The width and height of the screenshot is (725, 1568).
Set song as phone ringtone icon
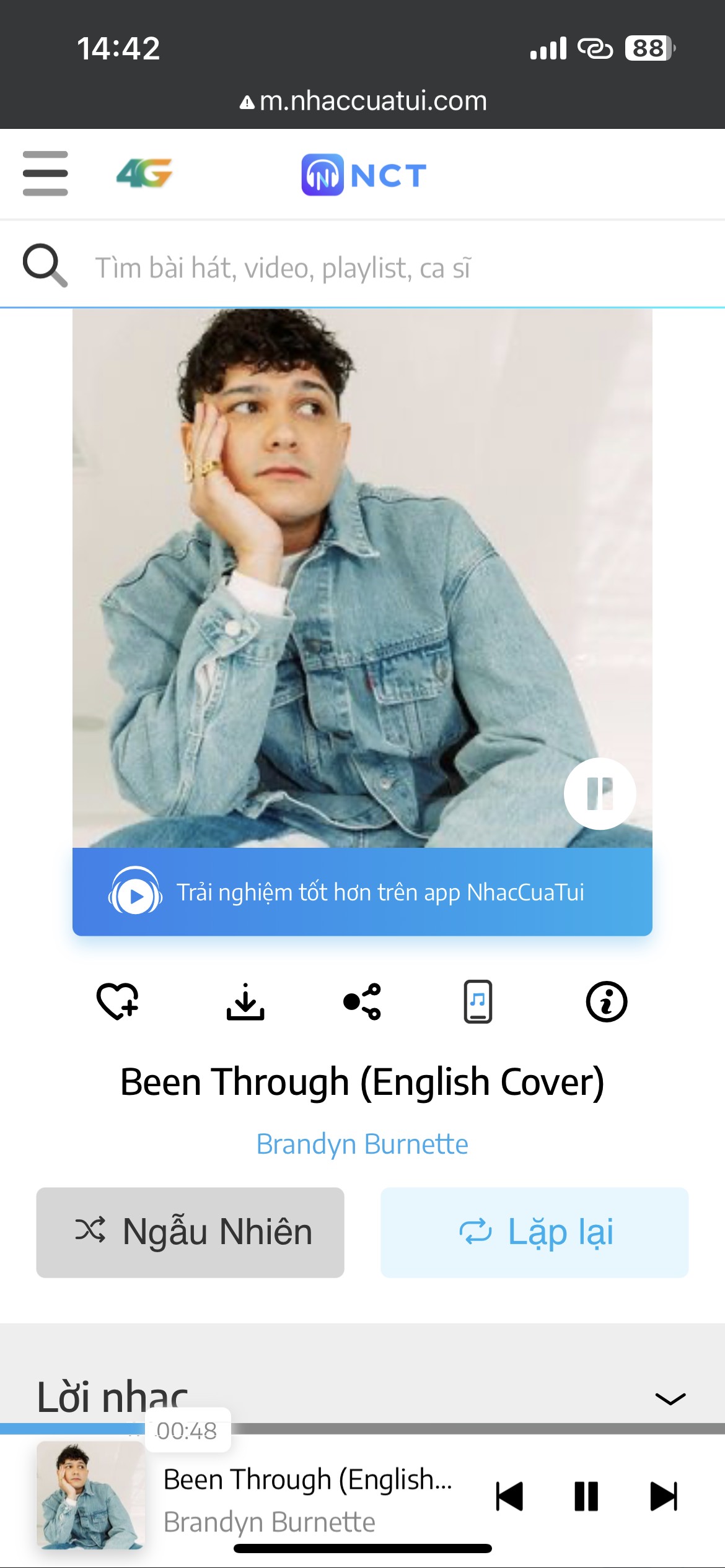[x=478, y=1001]
